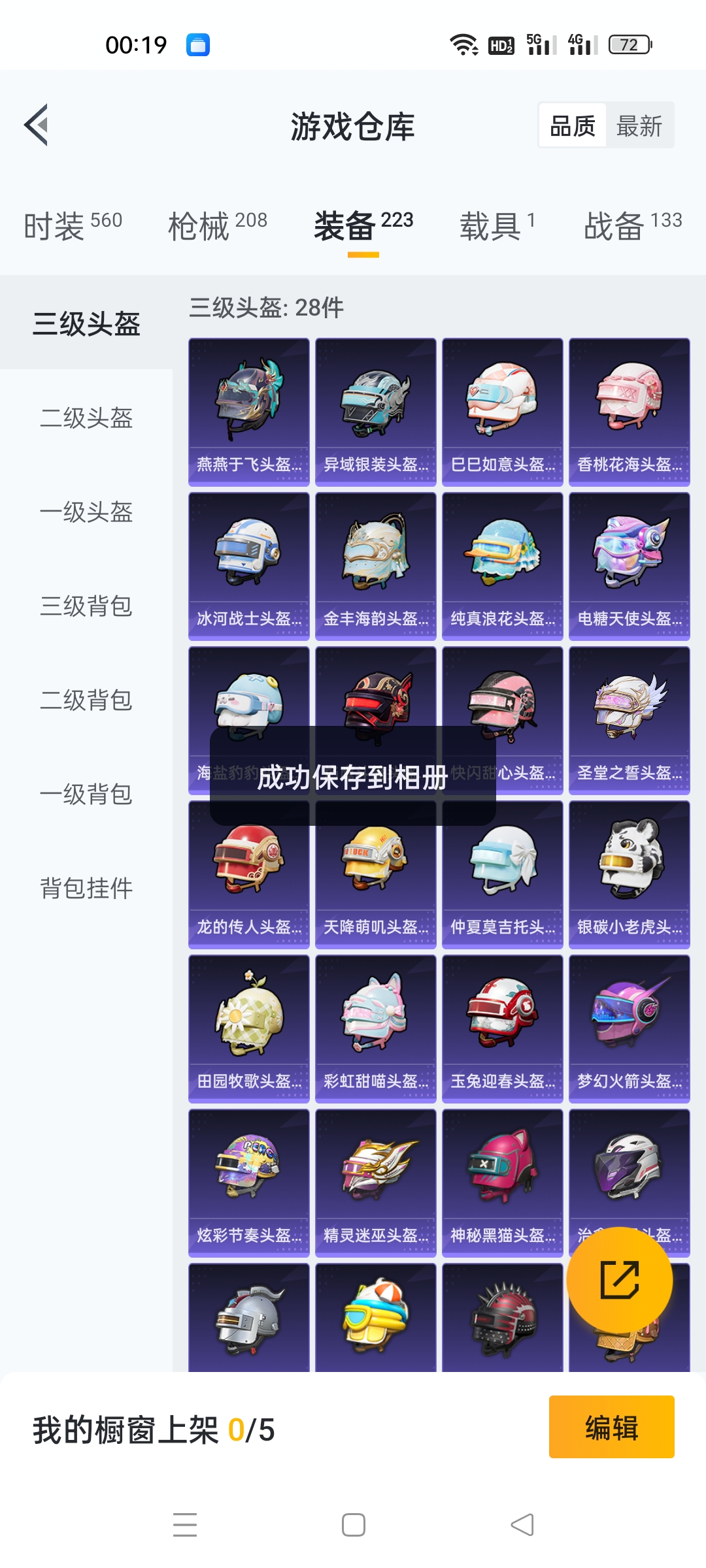The height and width of the screenshot is (1568, 706).
Task: Tap the yellow floating share button
Action: pyautogui.click(x=620, y=1279)
